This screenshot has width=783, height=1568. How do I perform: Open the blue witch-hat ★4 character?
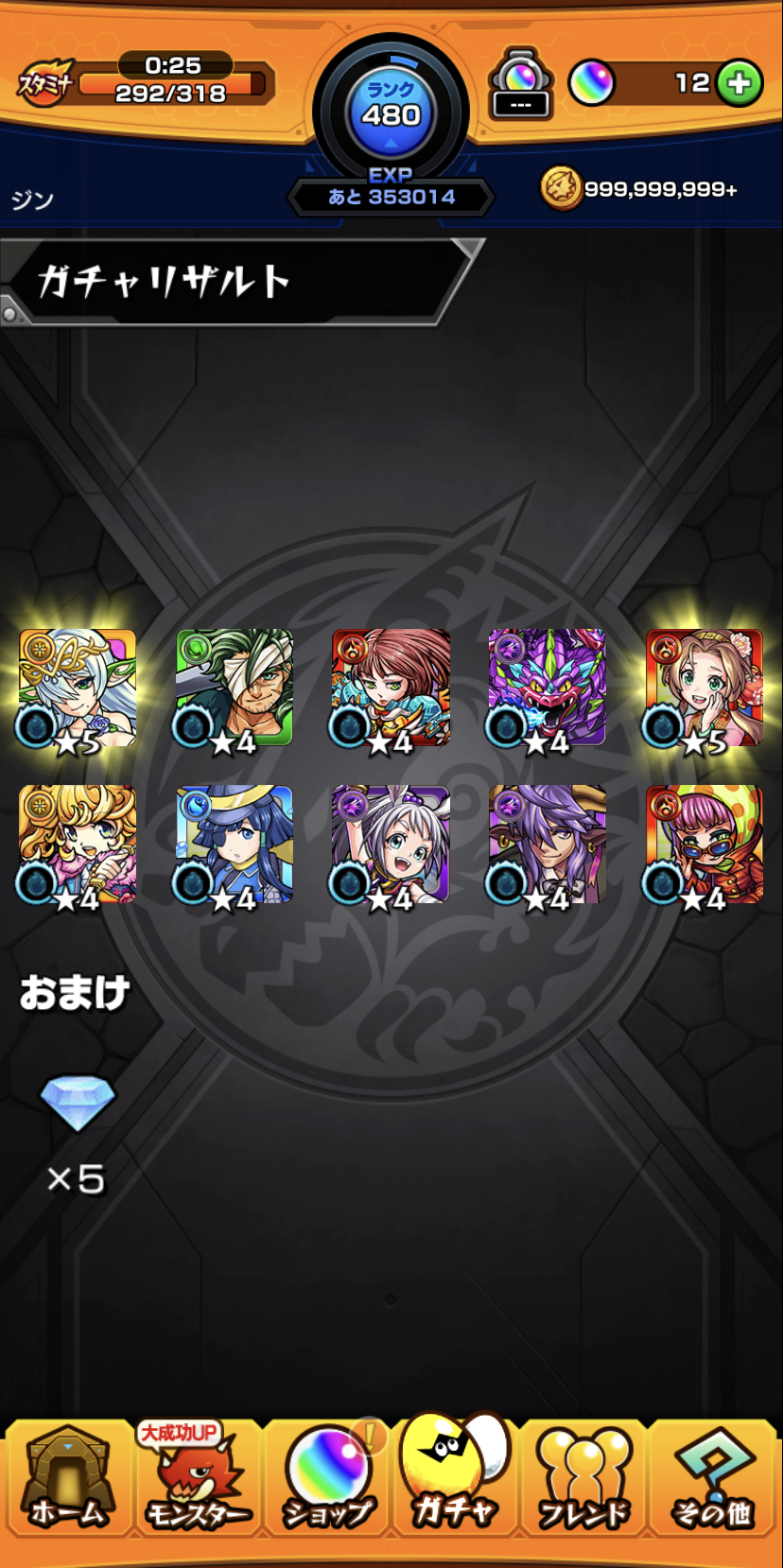coord(234,845)
